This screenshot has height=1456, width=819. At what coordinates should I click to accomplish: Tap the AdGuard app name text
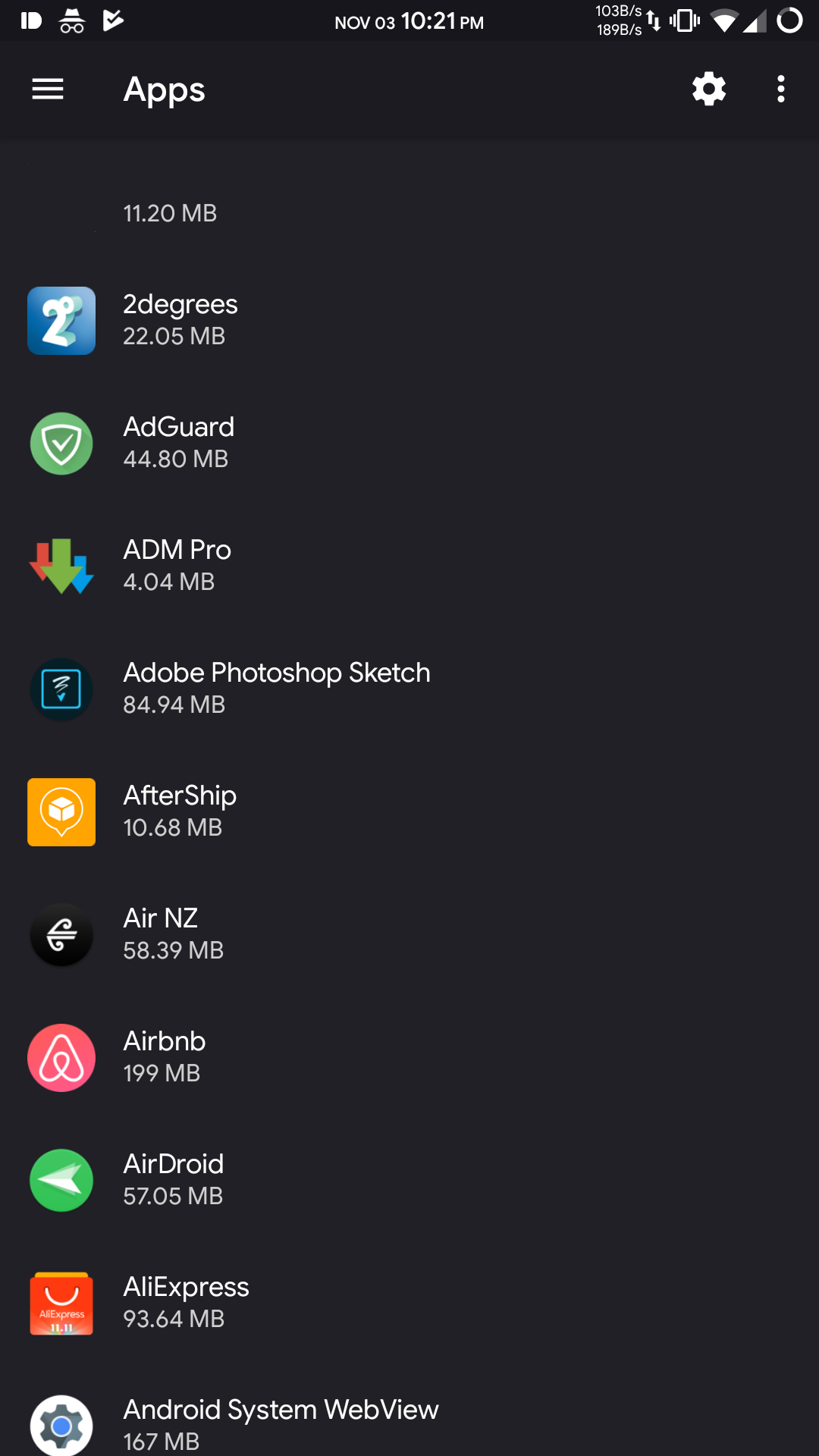coord(179,426)
